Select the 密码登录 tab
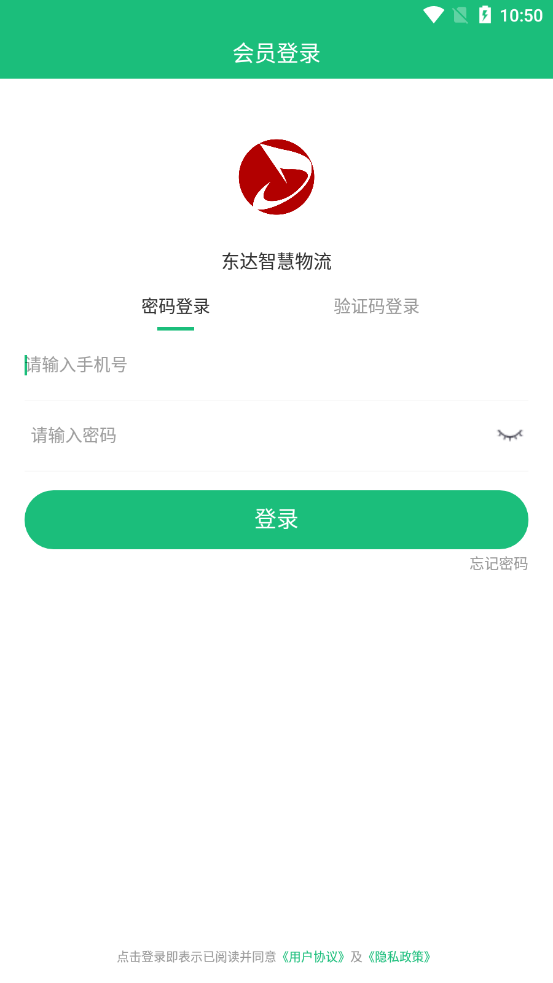The width and height of the screenshot is (553, 983). pyautogui.click(x=176, y=307)
